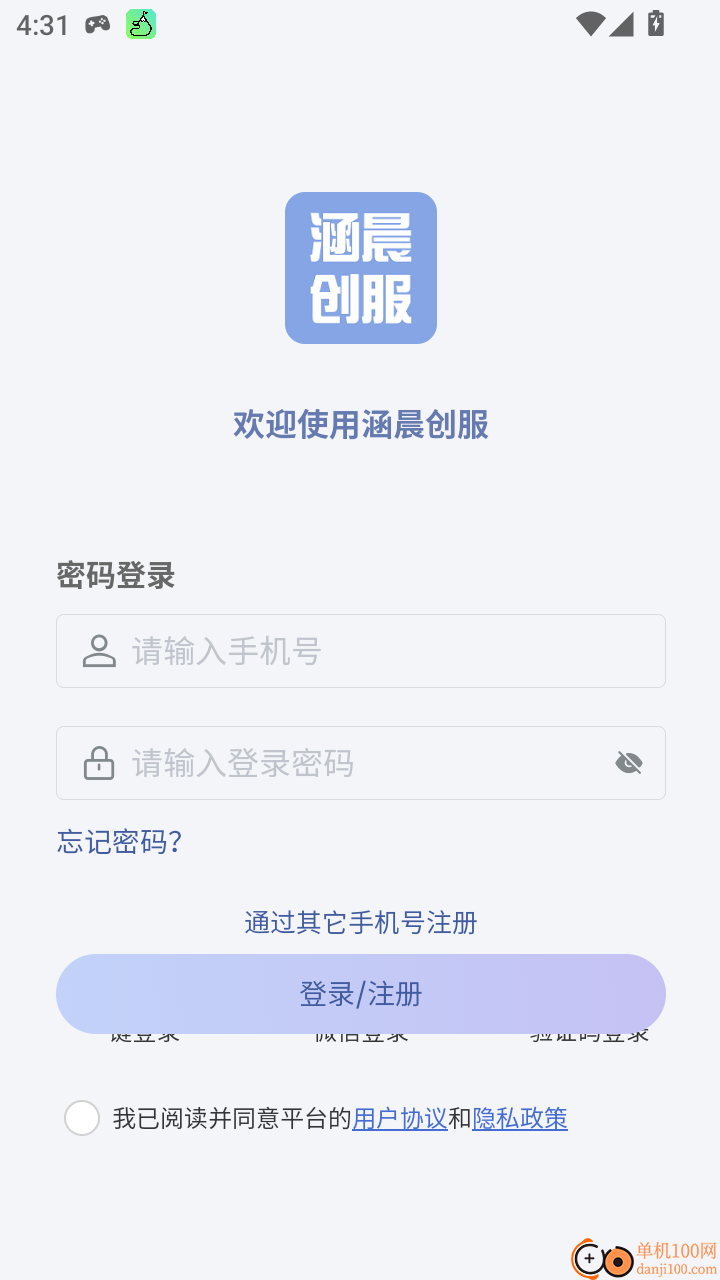Click 通过其它手机号注册 registration link
Viewport: 720px width, 1280px height.
pos(360,923)
